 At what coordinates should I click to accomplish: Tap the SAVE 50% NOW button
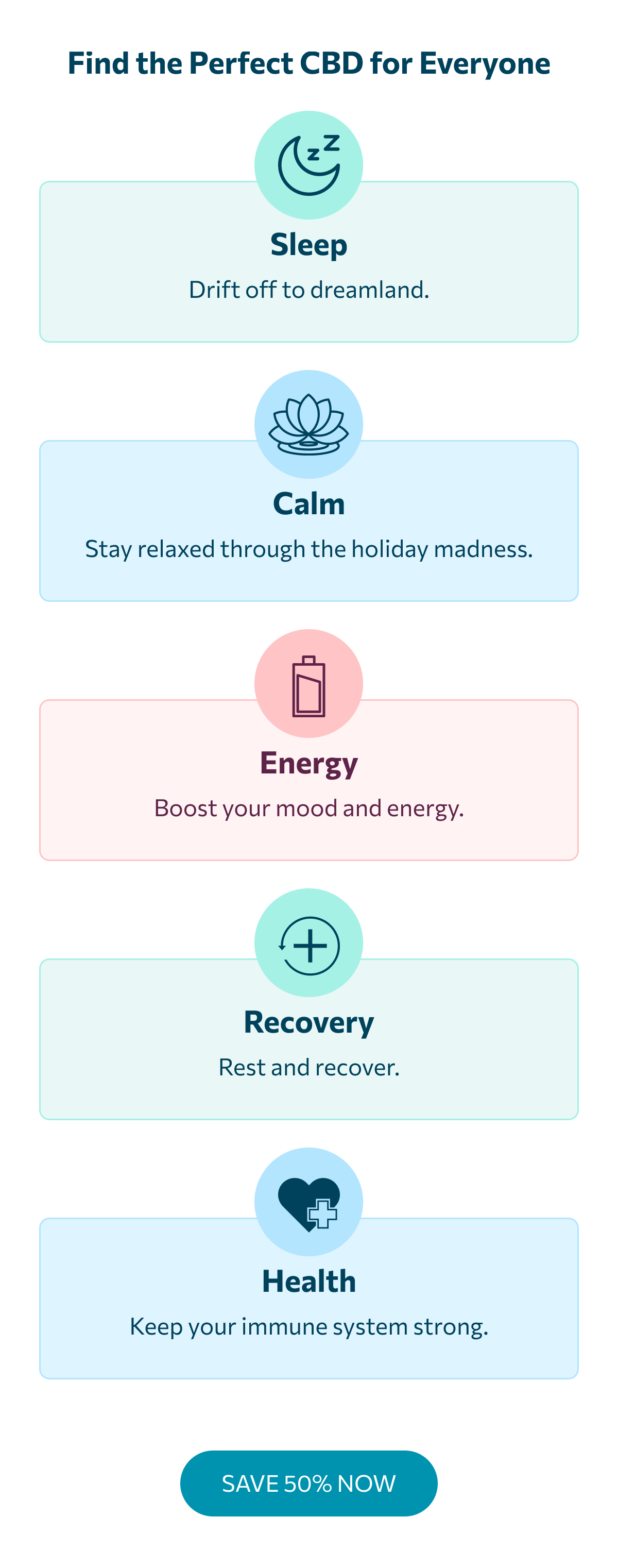308,1483
